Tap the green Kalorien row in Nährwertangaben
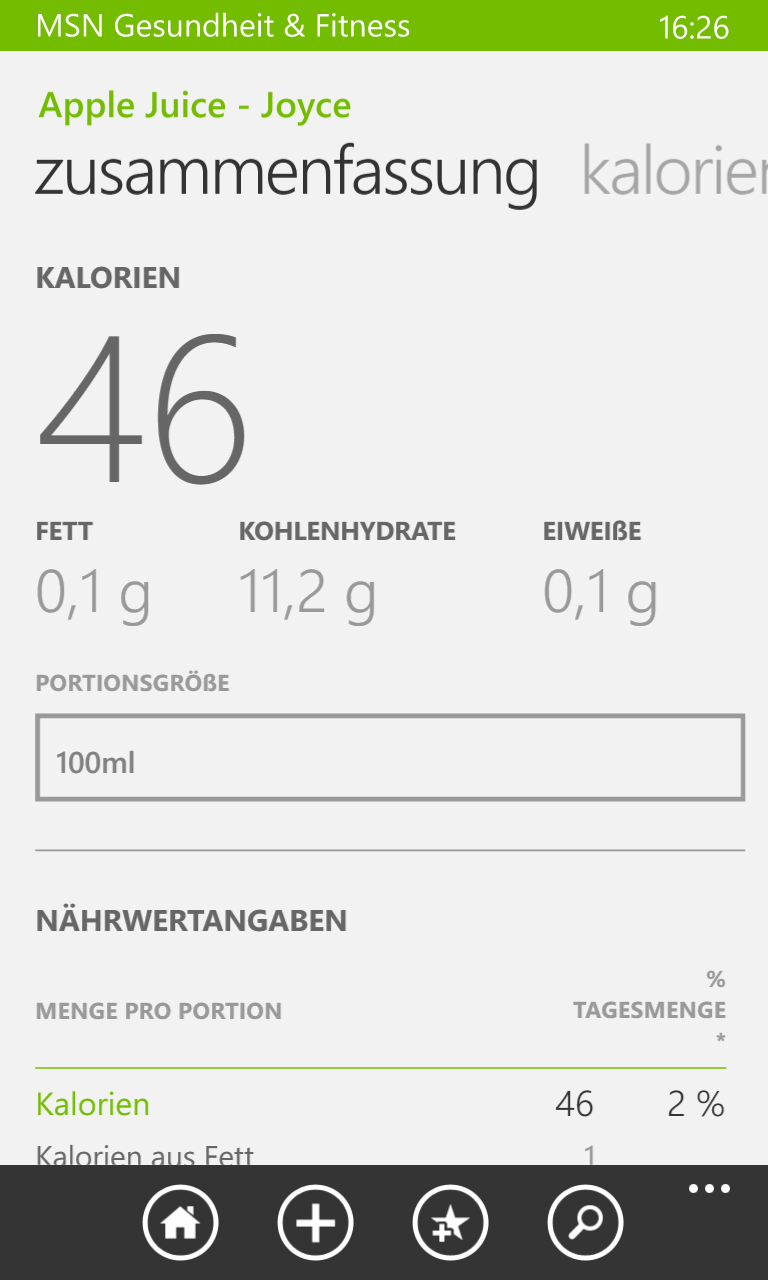The width and height of the screenshot is (768, 1280). click(x=92, y=1104)
